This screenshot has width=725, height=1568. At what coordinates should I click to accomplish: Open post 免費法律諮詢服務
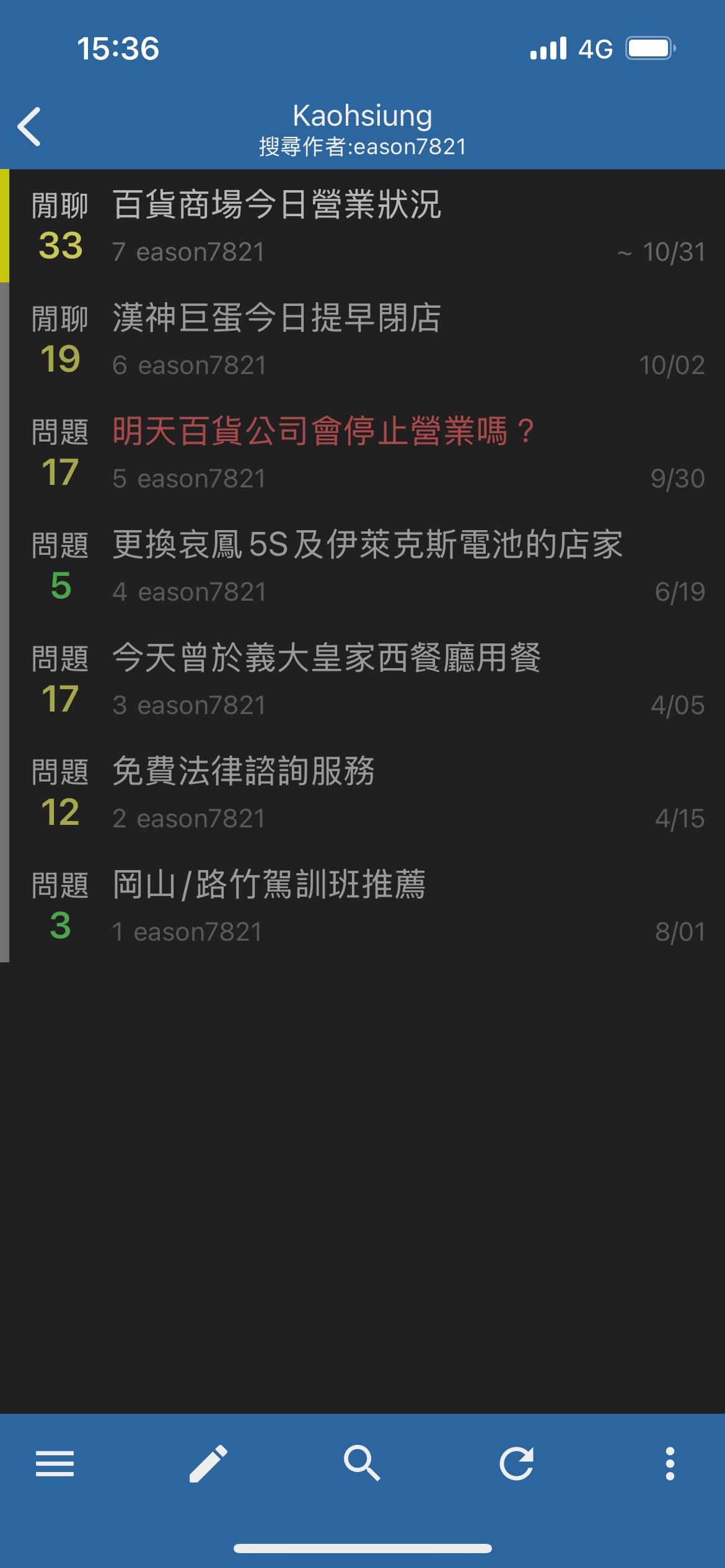[x=362, y=793]
